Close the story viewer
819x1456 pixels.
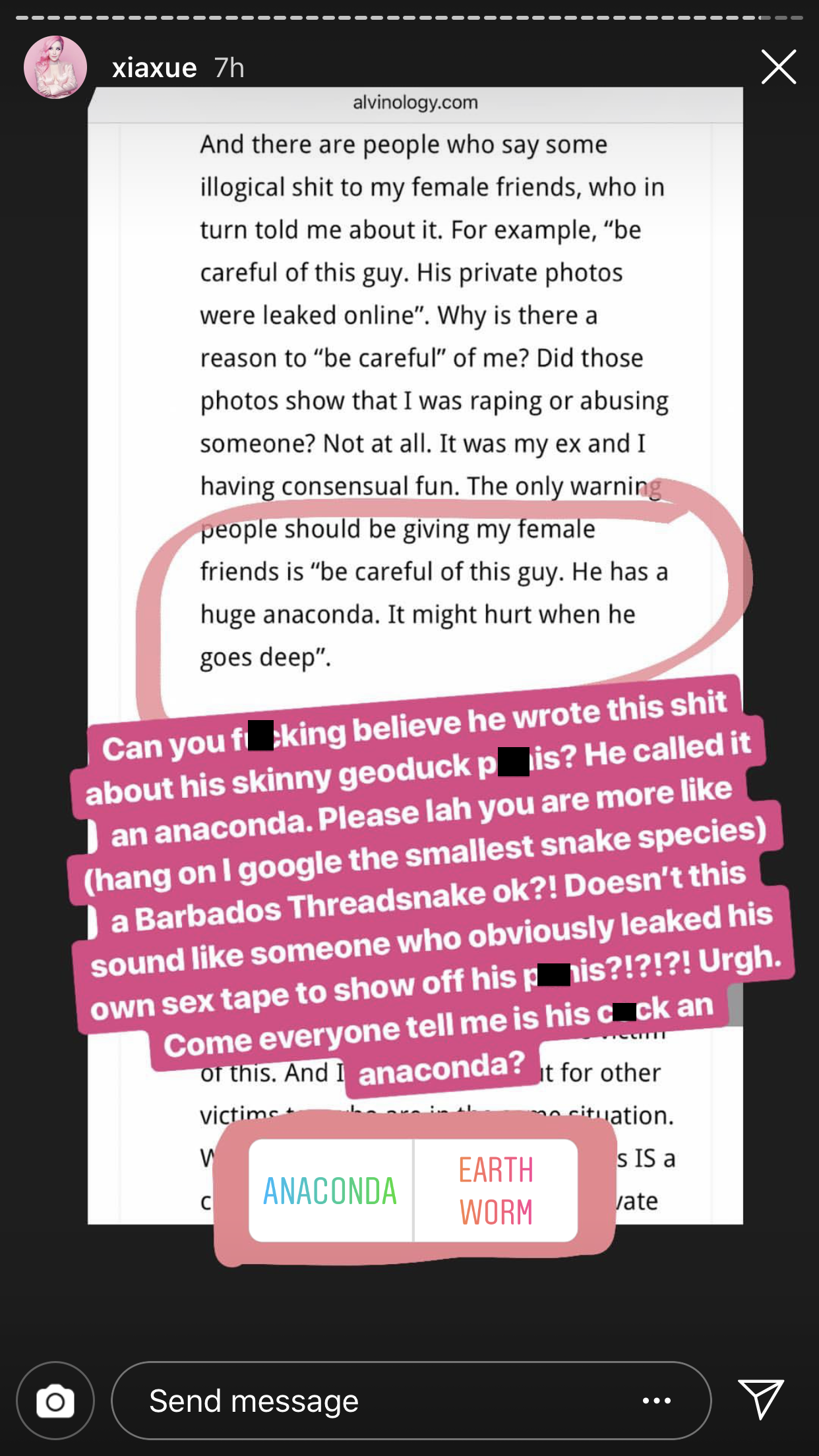[779, 67]
